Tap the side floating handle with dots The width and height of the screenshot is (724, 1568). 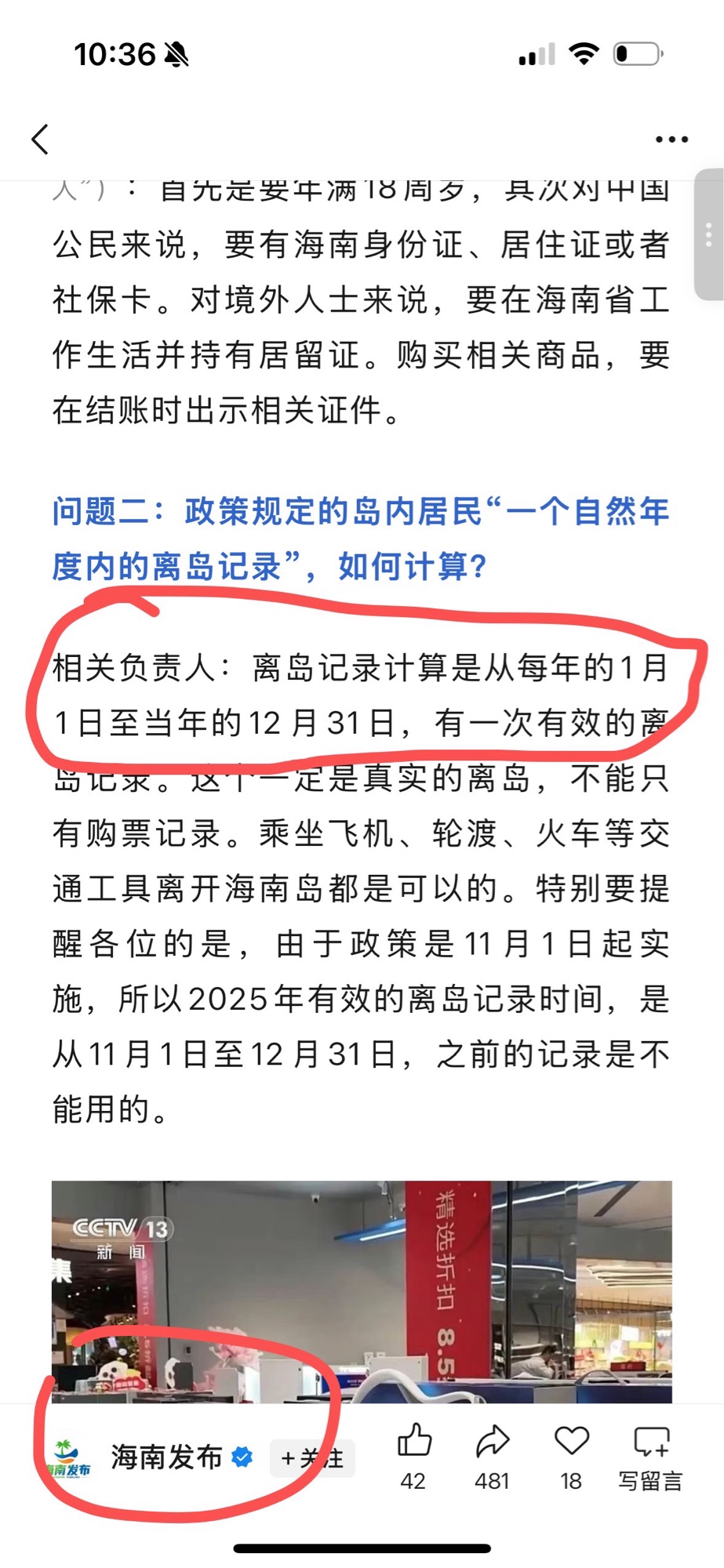[709, 234]
